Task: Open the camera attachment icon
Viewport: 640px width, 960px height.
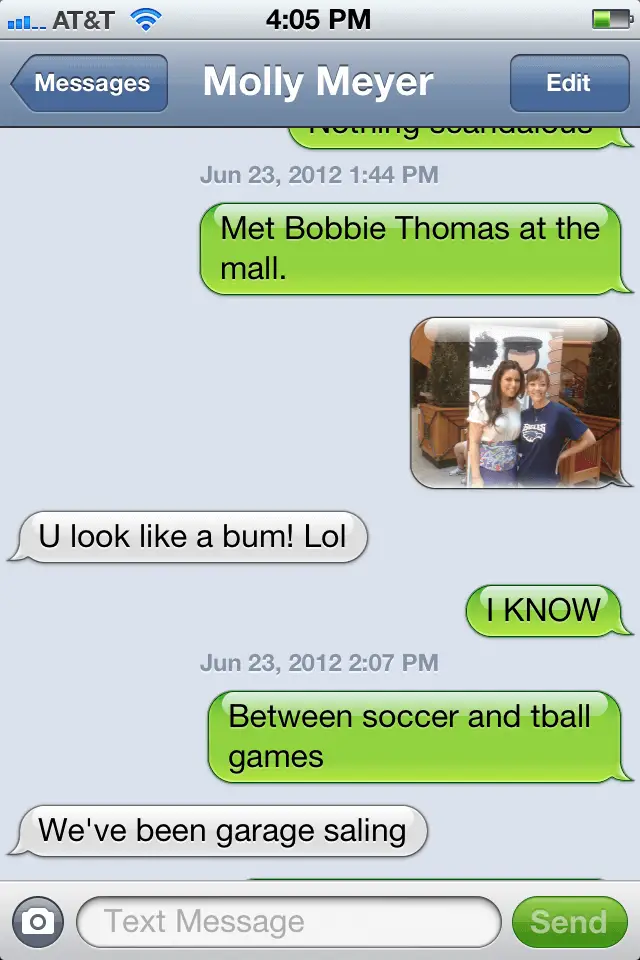Action: click(38, 921)
